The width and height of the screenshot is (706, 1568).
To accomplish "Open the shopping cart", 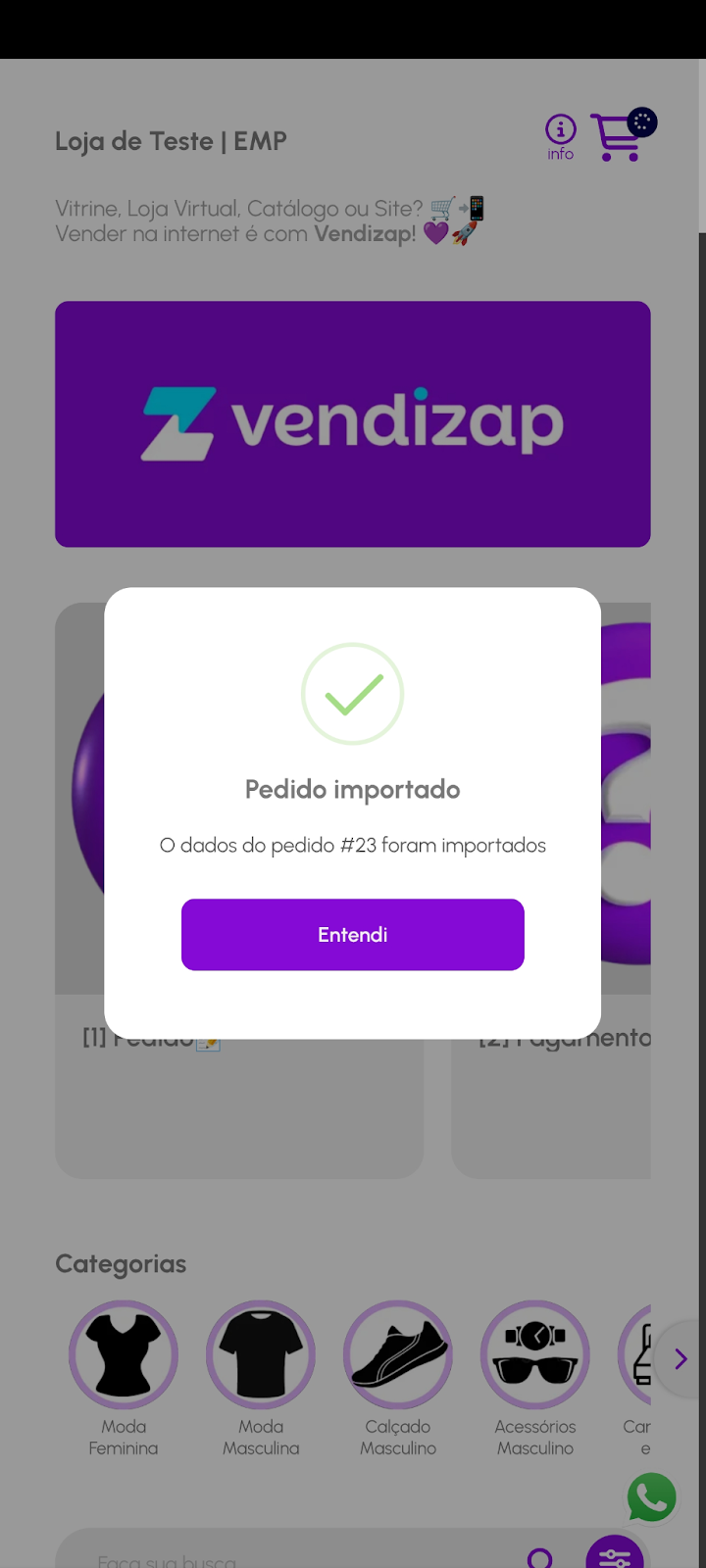I will [620, 136].
